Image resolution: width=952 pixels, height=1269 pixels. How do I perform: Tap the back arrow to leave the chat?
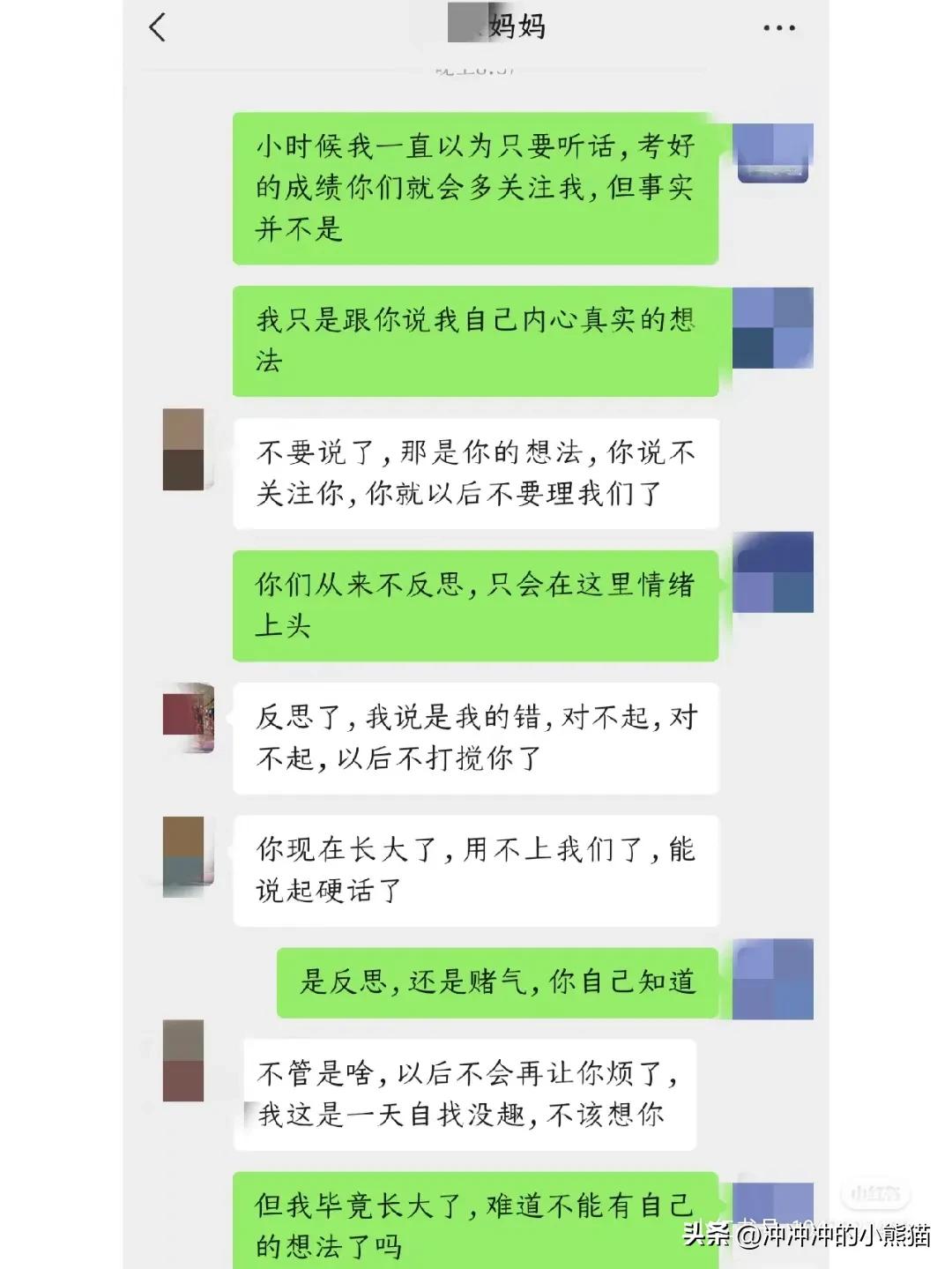(x=157, y=27)
